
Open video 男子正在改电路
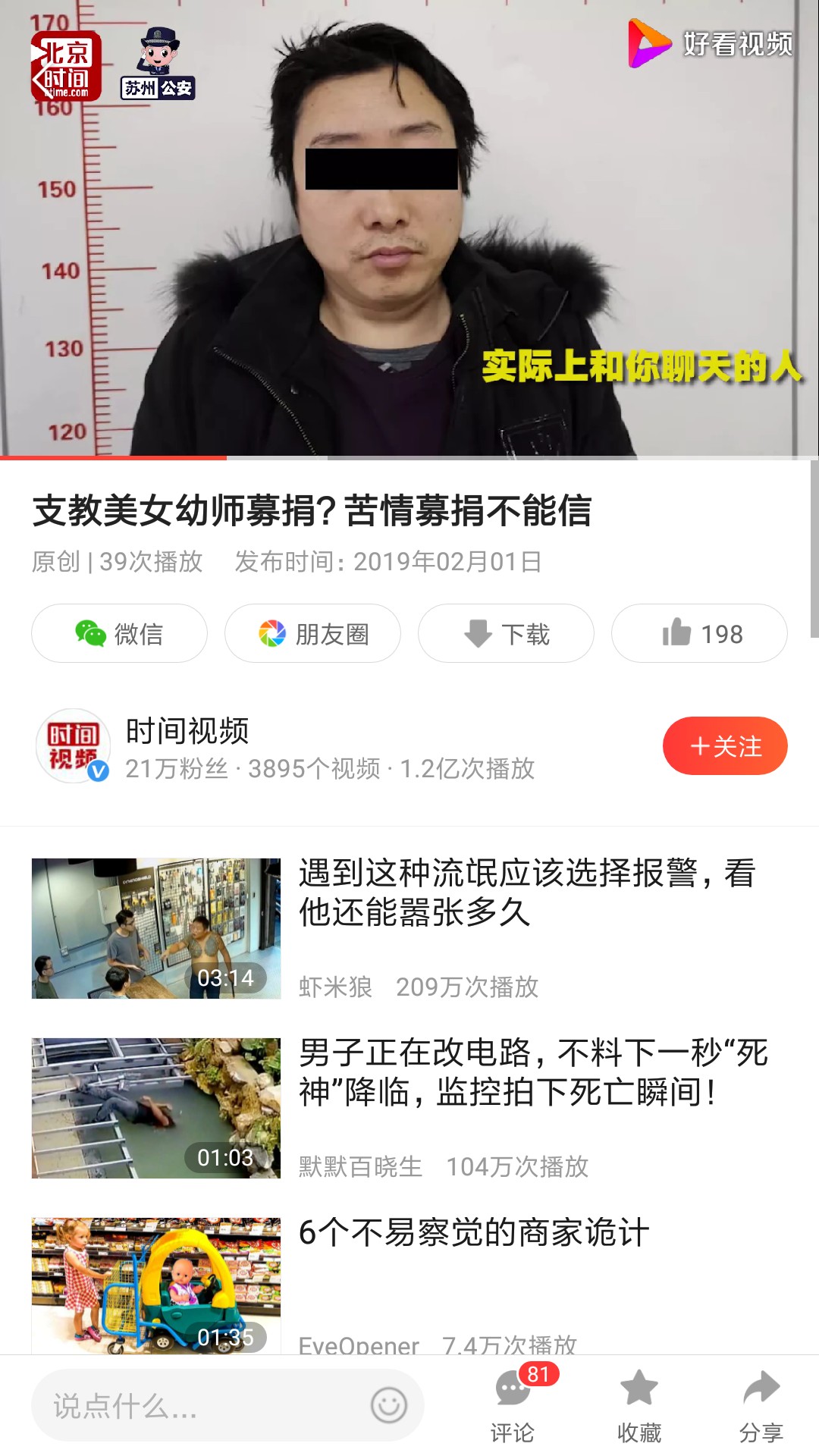pos(409,1108)
